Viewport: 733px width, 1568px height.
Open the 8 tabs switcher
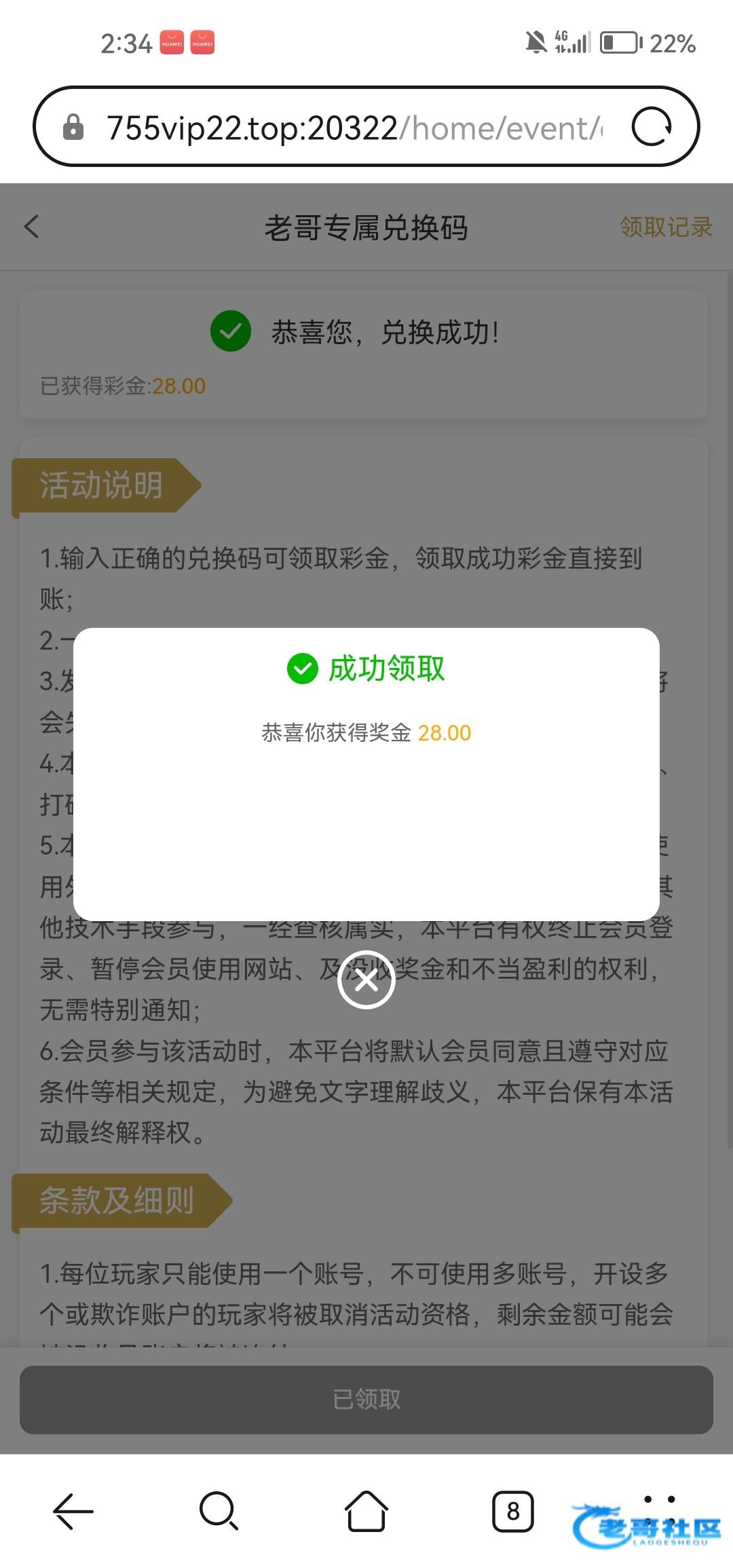[x=512, y=1511]
